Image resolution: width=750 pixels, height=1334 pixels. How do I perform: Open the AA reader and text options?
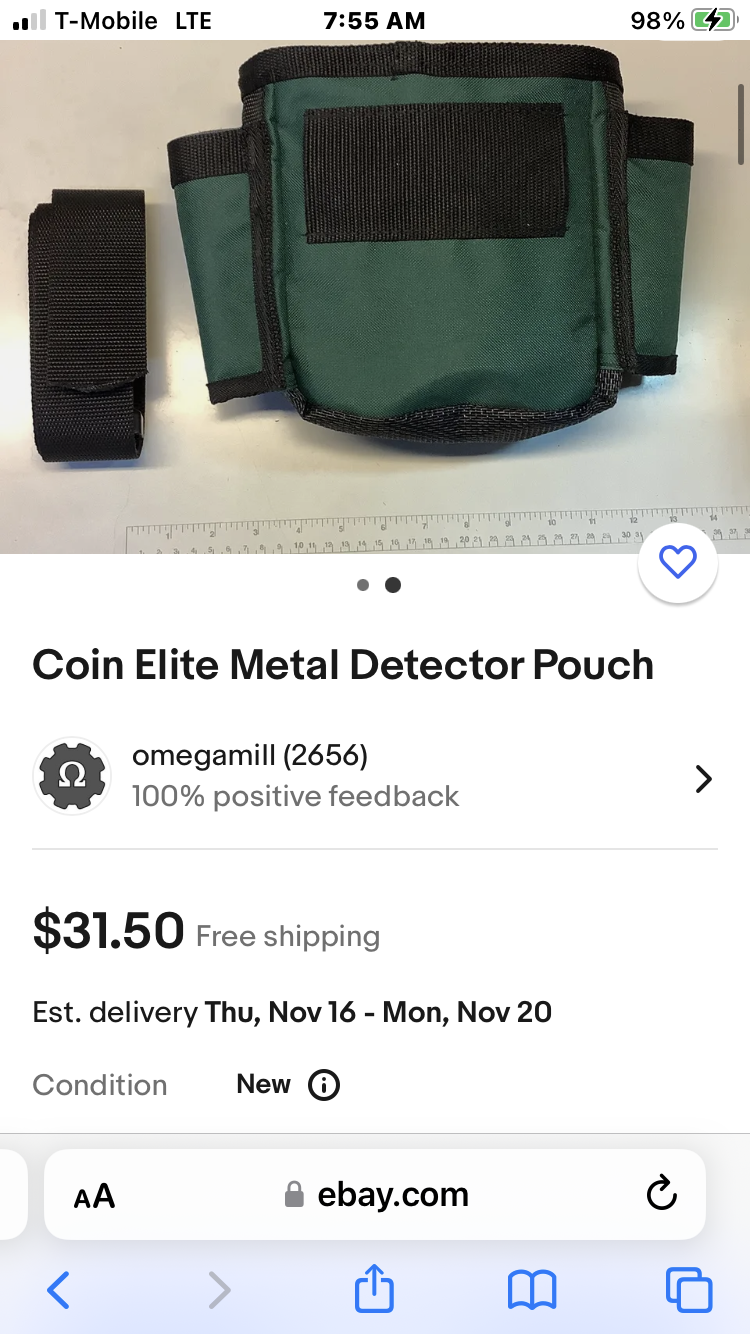(x=95, y=1196)
